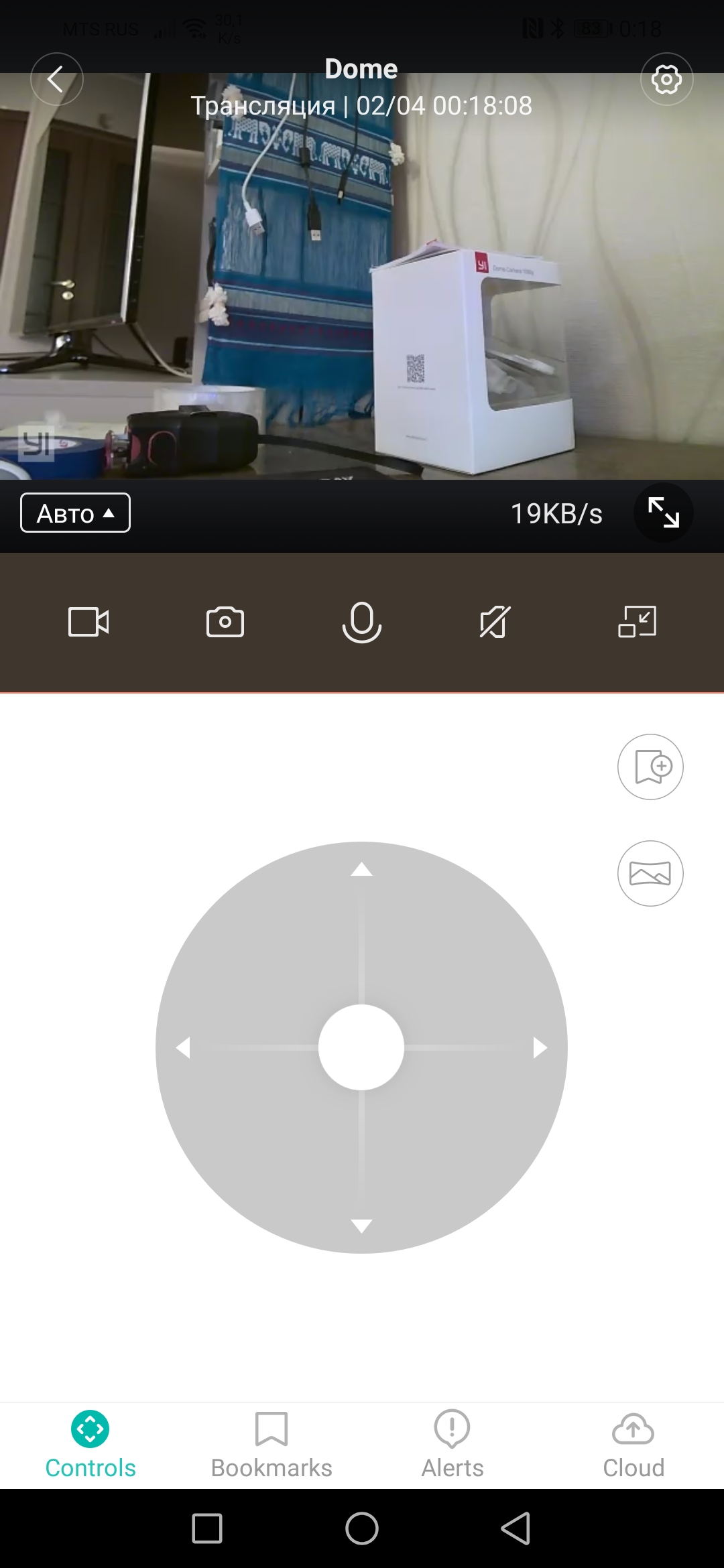Tap the system home button
This screenshot has height=1568, width=724.
(362, 1528)
